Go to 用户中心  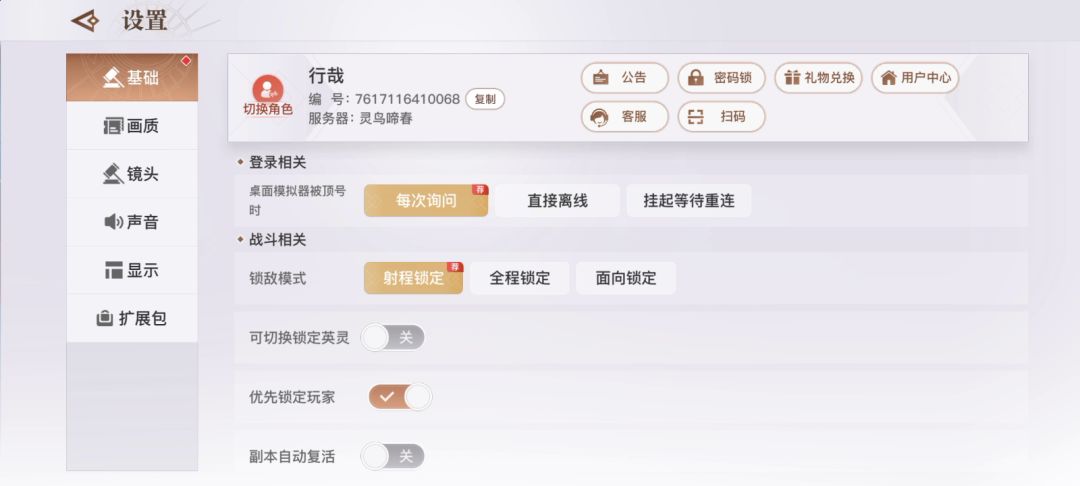click(x=915, y=78)
